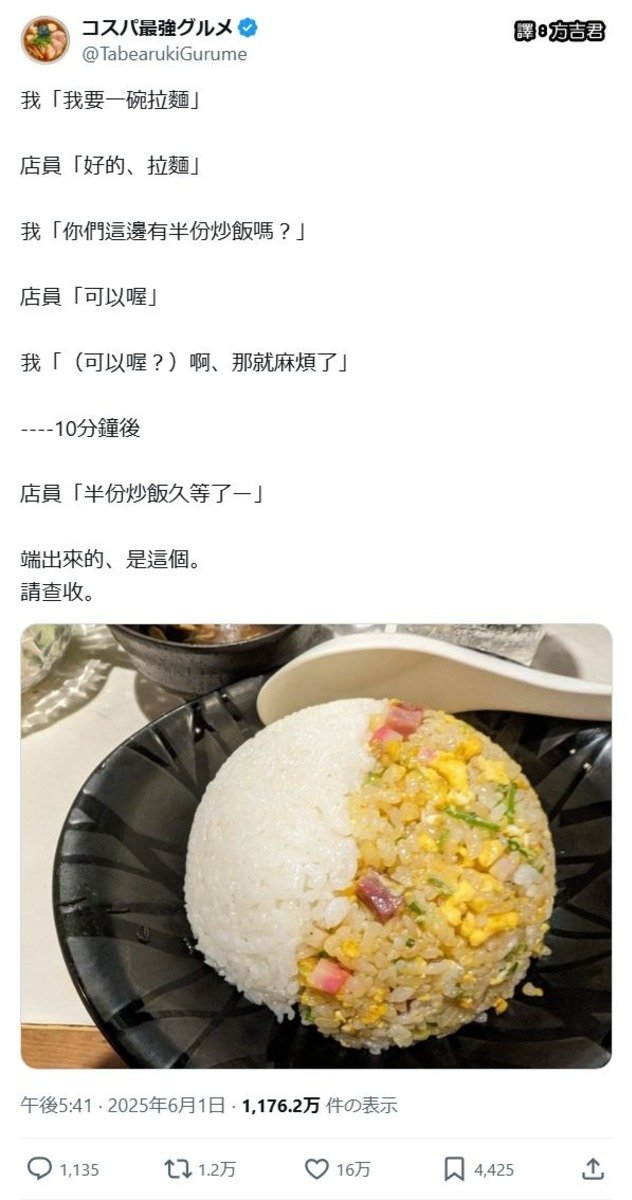The height and width of the screenshot is (1200, 632).
Task: Share this tweet
Action: pyautogui.click(x=592, y=1168)
